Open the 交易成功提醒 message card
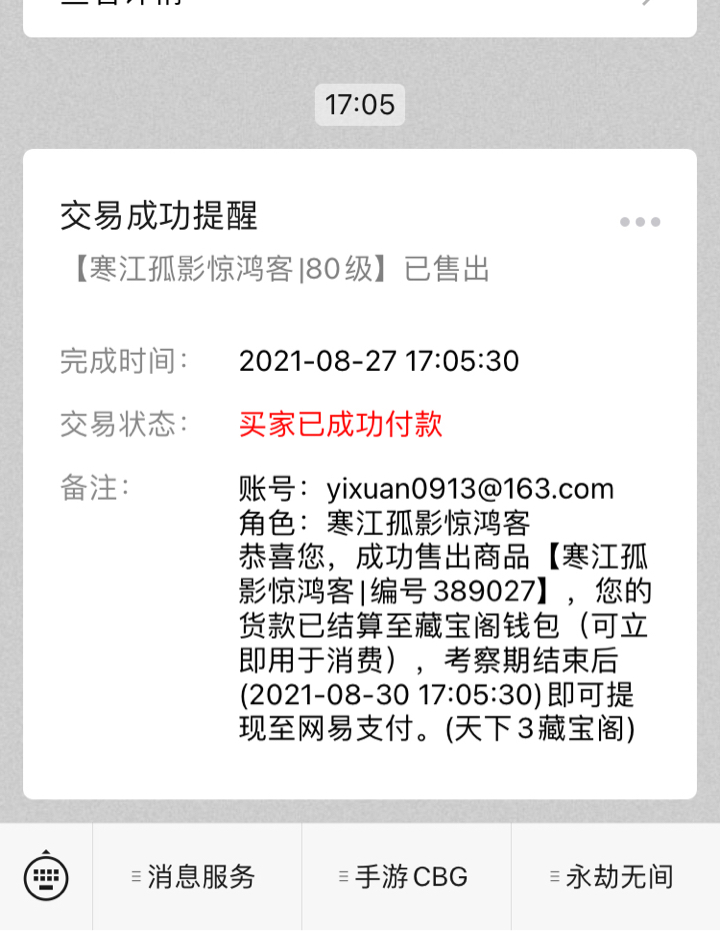 click(360, 475)
